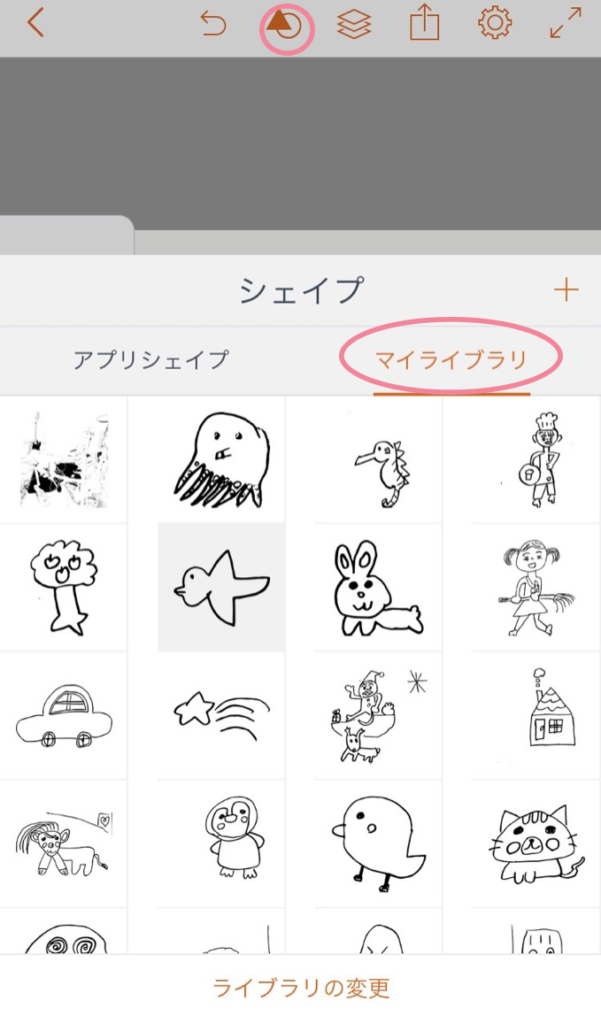Expand canvas to full screen
The width and height of the screenshot is (601, 1024).
pyautogui.click(x=565, y=23)
